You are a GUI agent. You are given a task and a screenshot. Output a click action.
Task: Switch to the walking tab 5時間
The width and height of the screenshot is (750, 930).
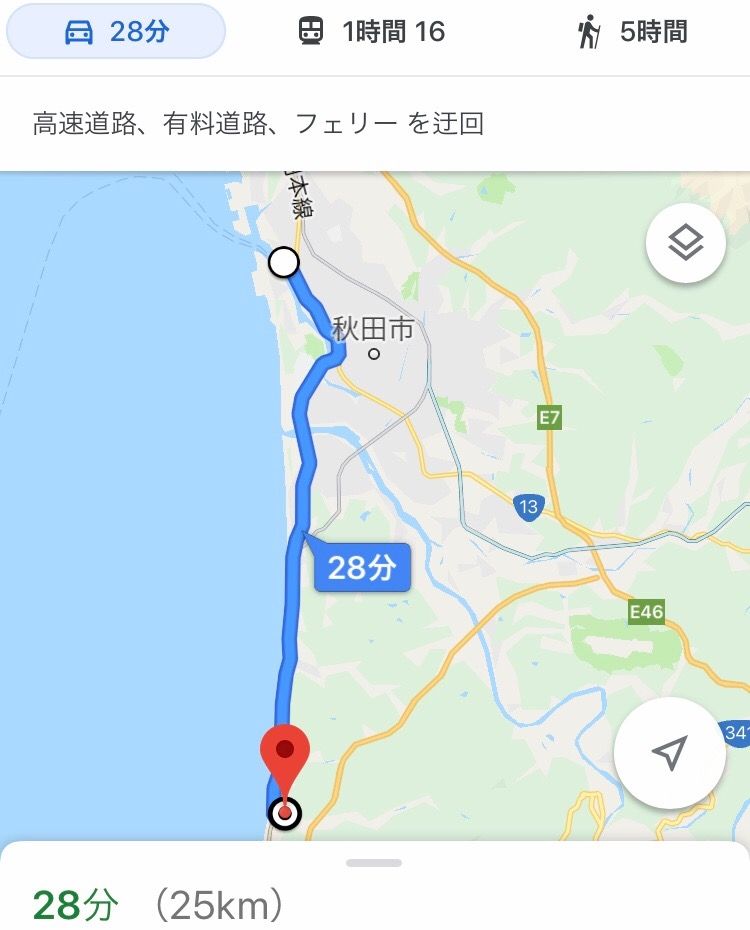[631, 33]
